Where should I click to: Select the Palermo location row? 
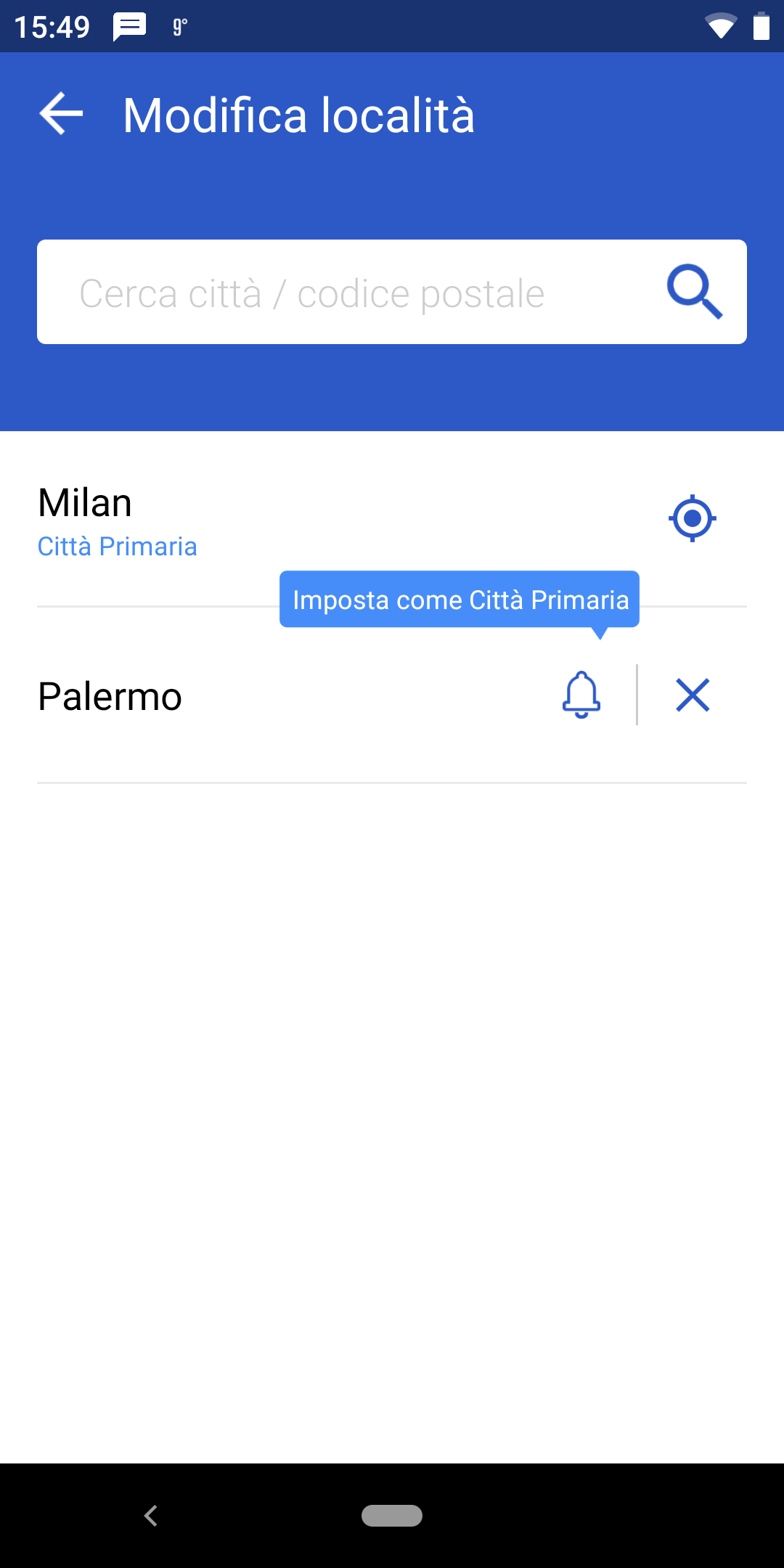pyautogui.click(x=218, y=697)
